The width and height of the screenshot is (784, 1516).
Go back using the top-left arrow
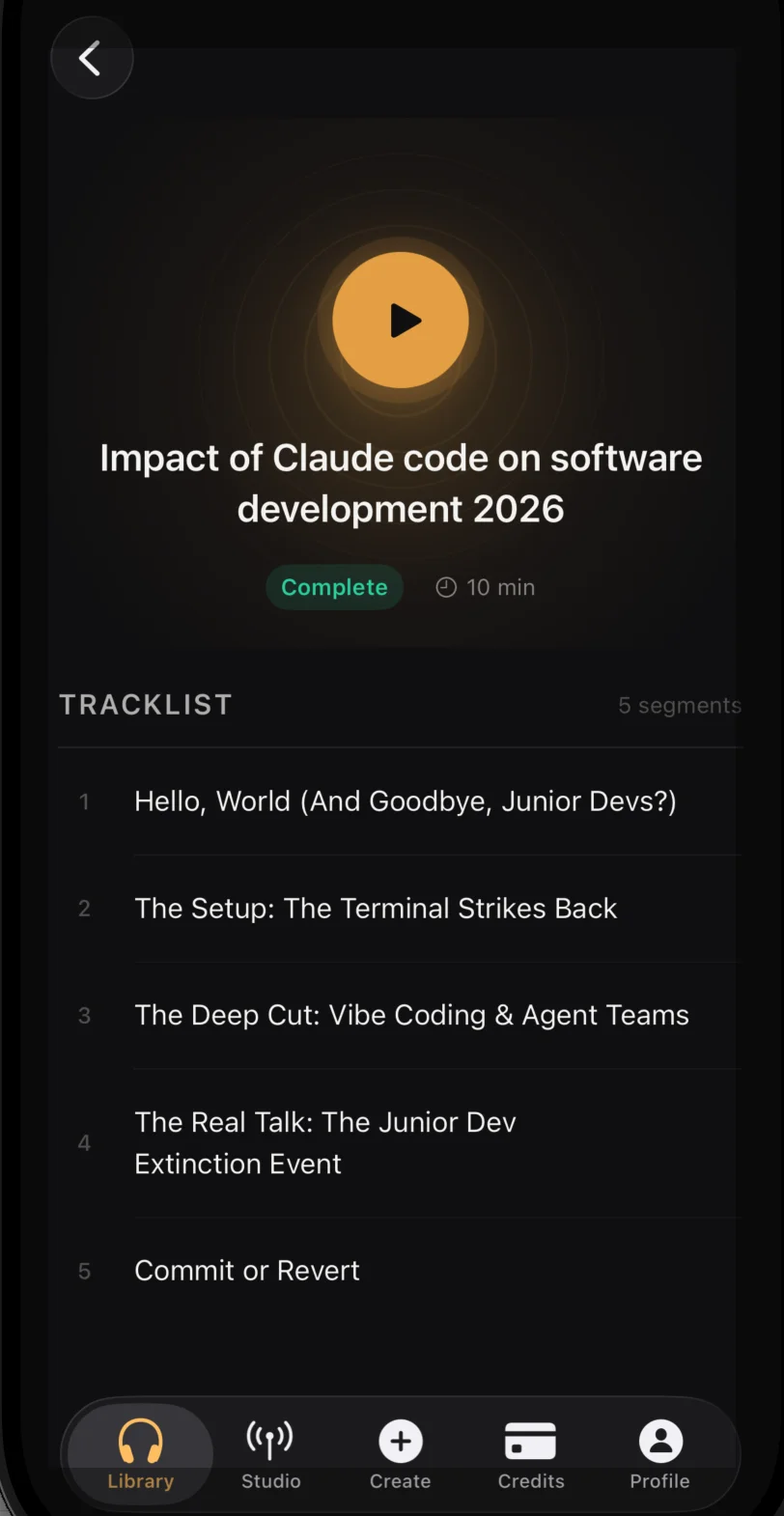coord(91,59)
